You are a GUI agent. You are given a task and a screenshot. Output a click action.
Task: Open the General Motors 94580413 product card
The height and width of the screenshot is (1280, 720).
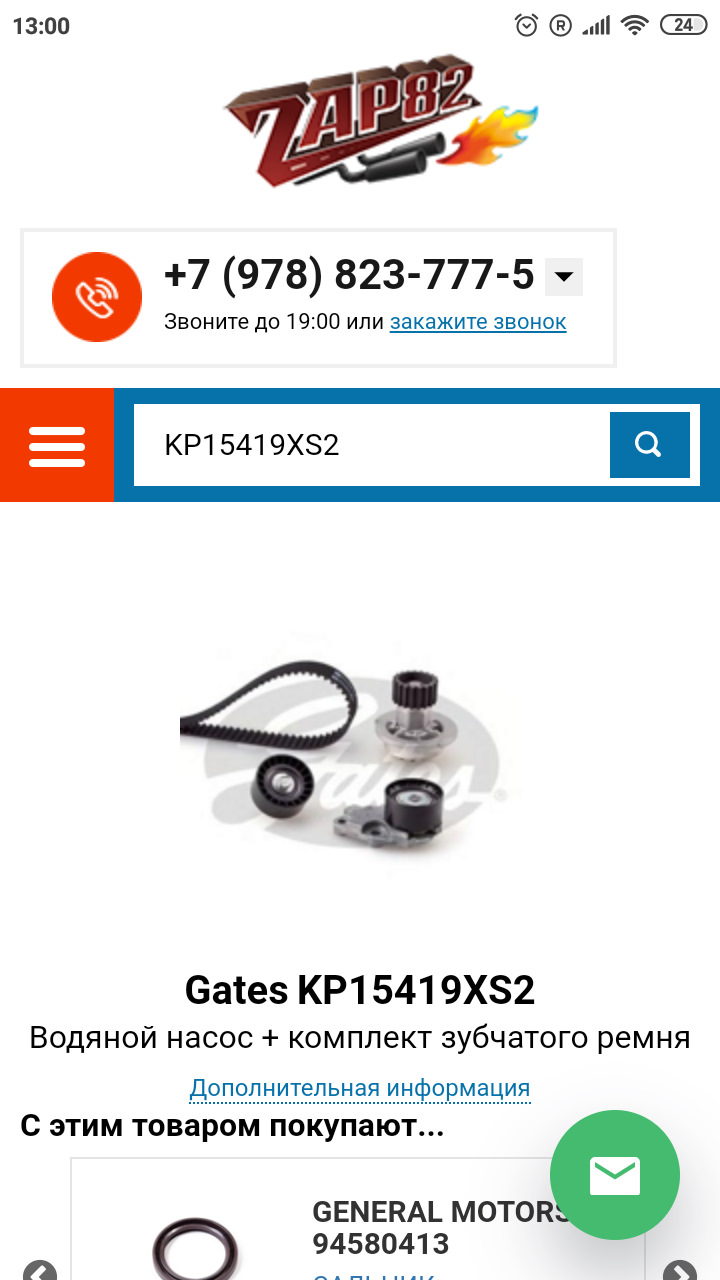[x=440, y=1228]
